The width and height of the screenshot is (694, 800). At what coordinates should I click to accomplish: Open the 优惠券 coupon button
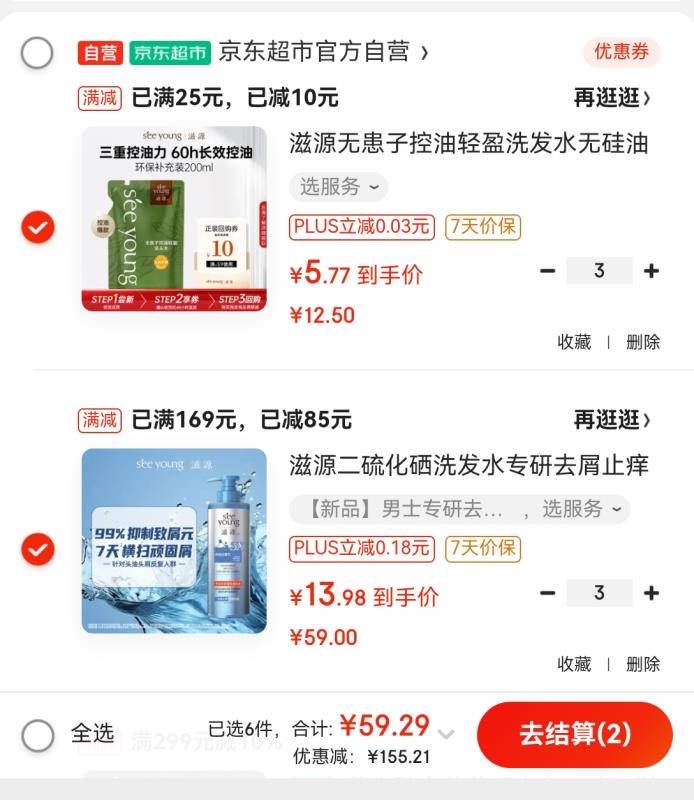pos(621,52)
